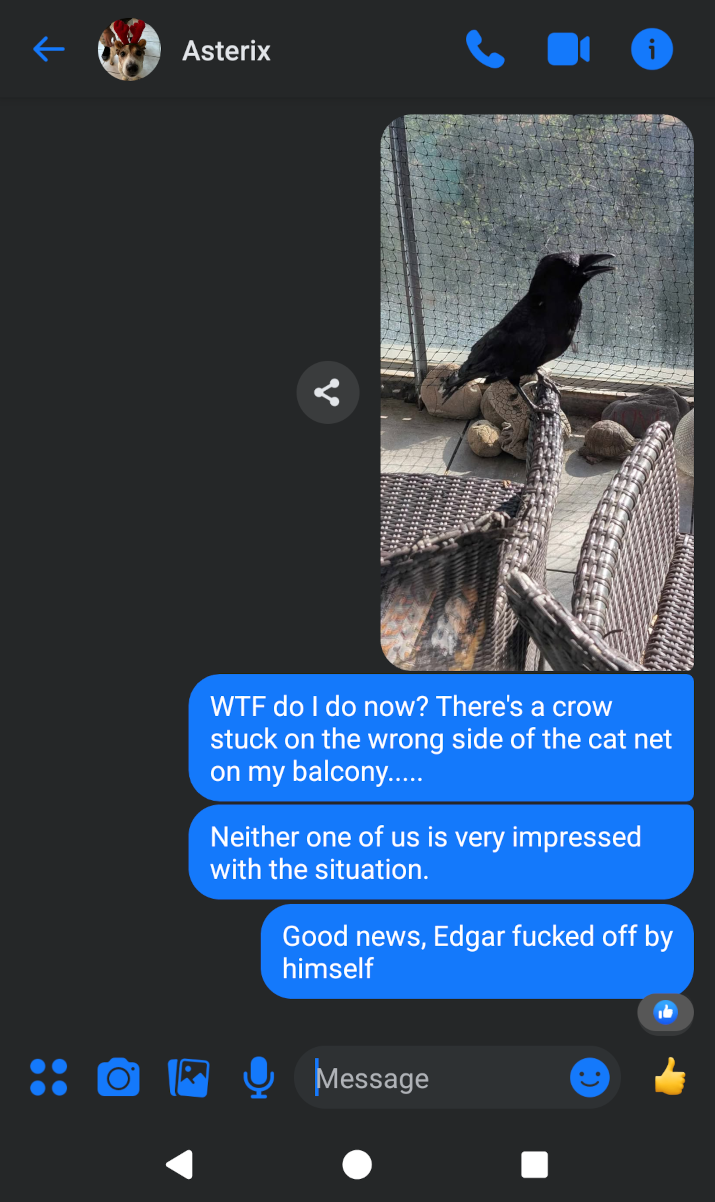Open conversation info details
Viewport: 715px width, 1202px height.
coord(652,49)
